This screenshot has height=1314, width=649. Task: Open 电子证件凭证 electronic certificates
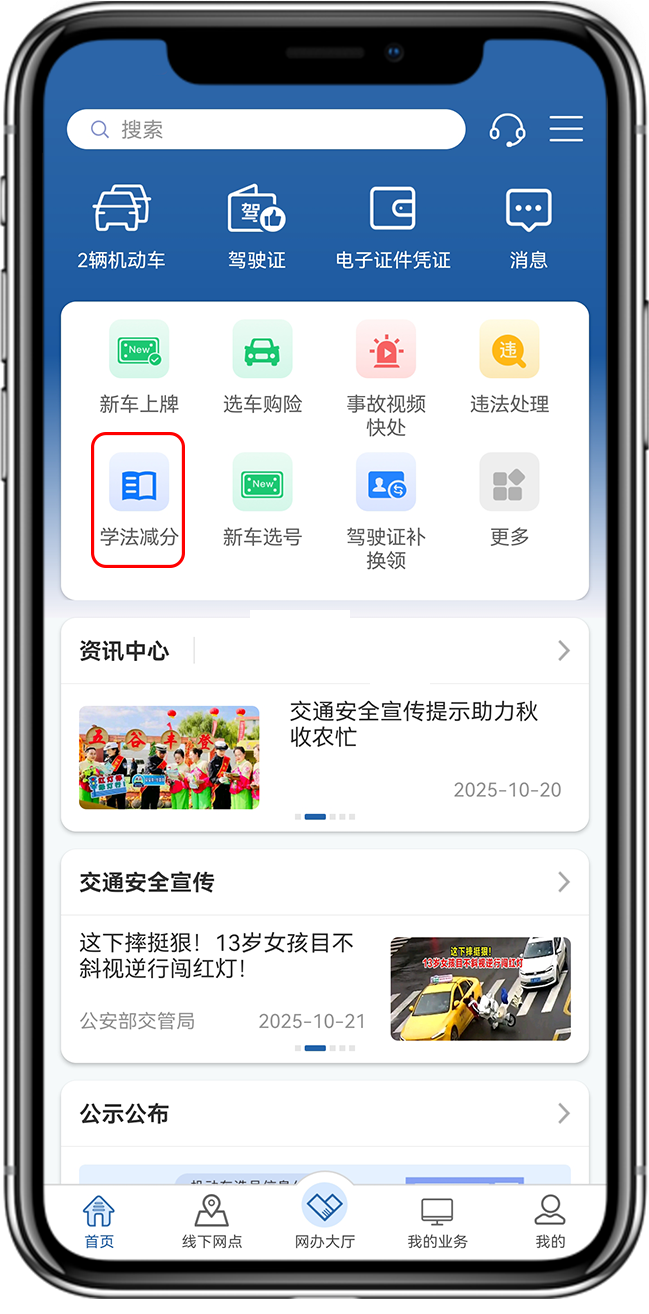[x=393, y=227]
